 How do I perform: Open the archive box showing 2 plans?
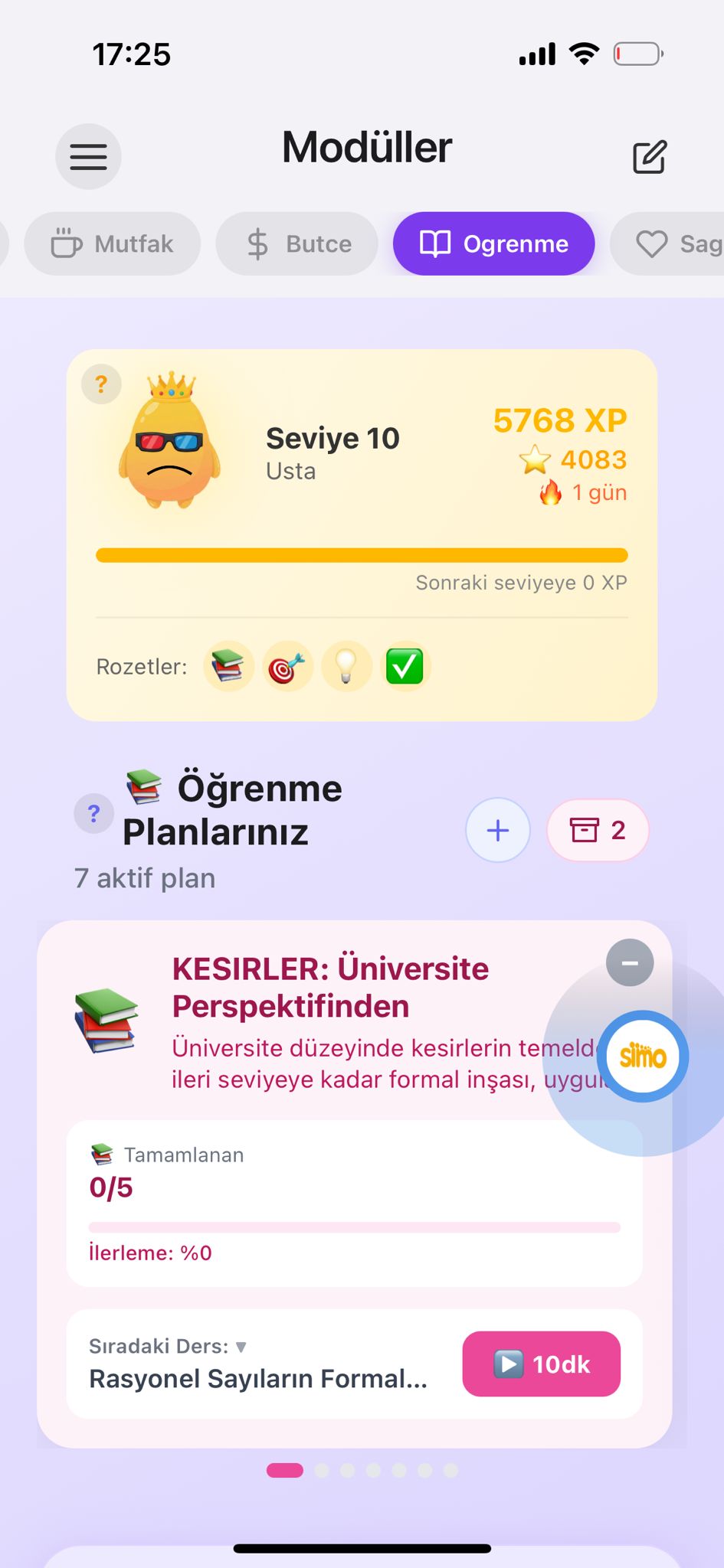point(598,830)
